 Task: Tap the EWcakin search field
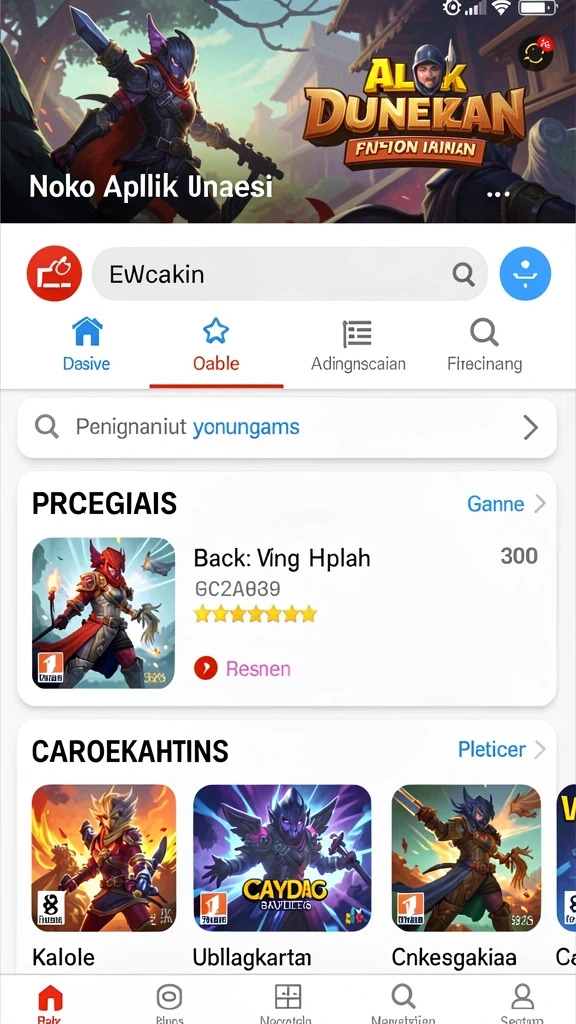point(289,274)
